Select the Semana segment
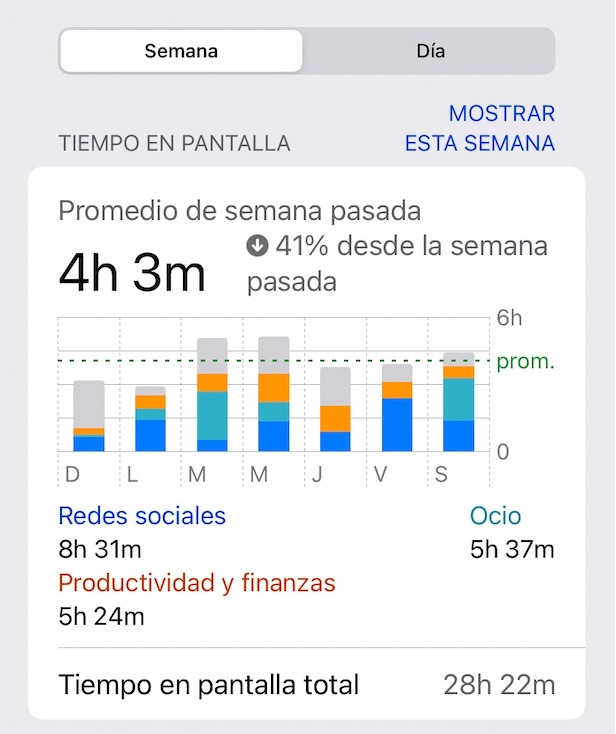 pos(181,51)
